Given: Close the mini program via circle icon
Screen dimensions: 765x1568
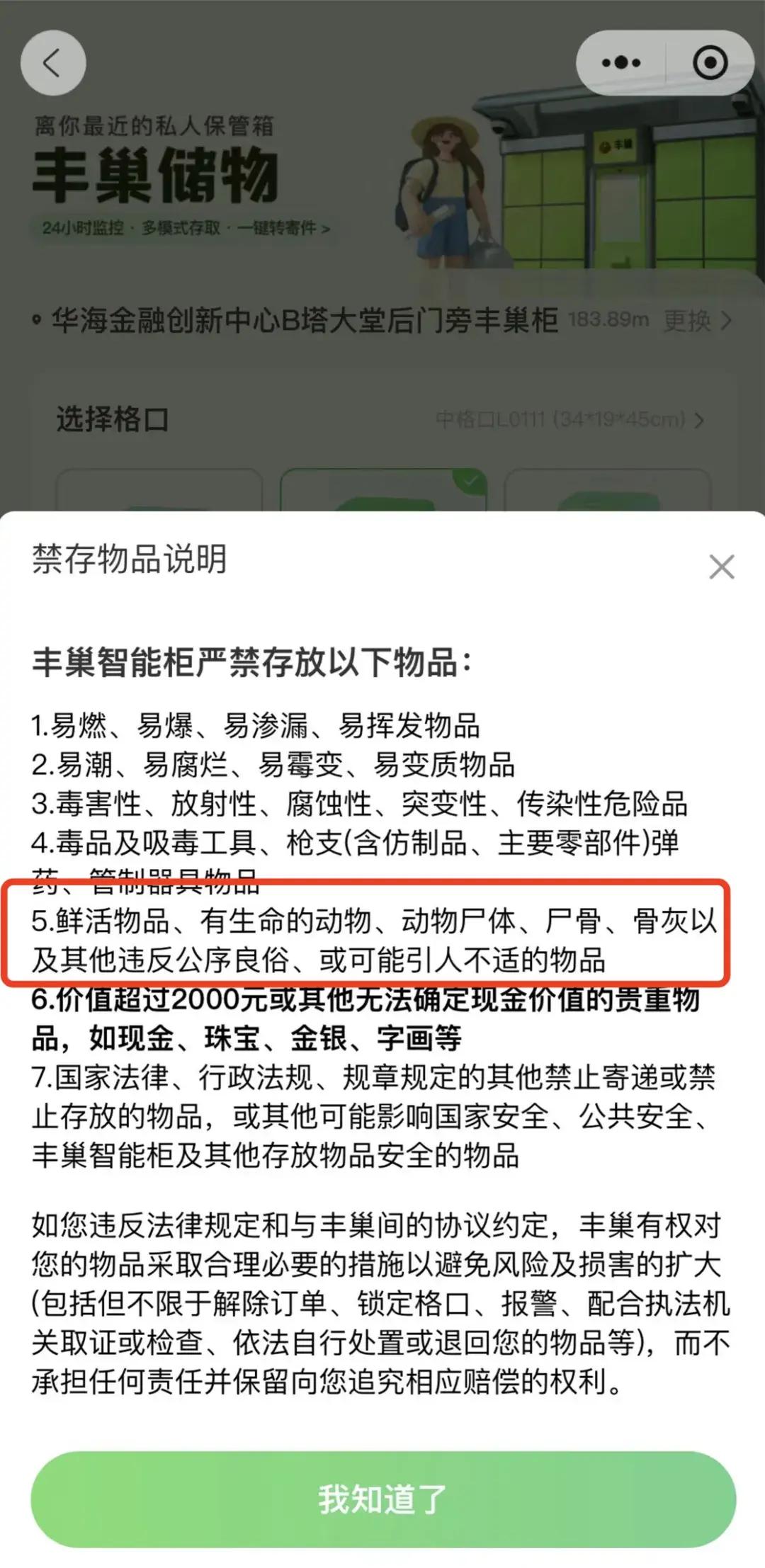Looking at the screenshot, I should point(710,63).
